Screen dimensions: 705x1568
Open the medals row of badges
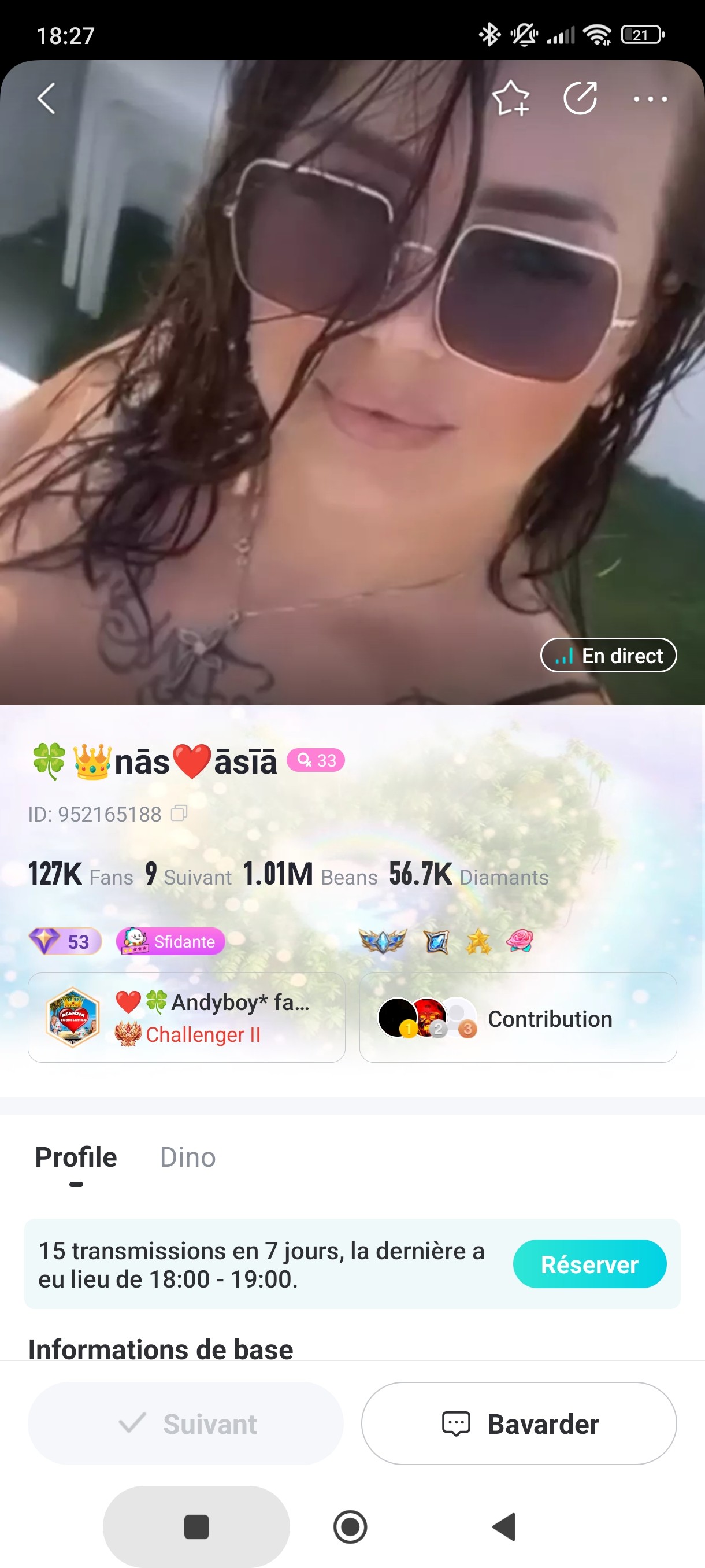click(446, 942)
